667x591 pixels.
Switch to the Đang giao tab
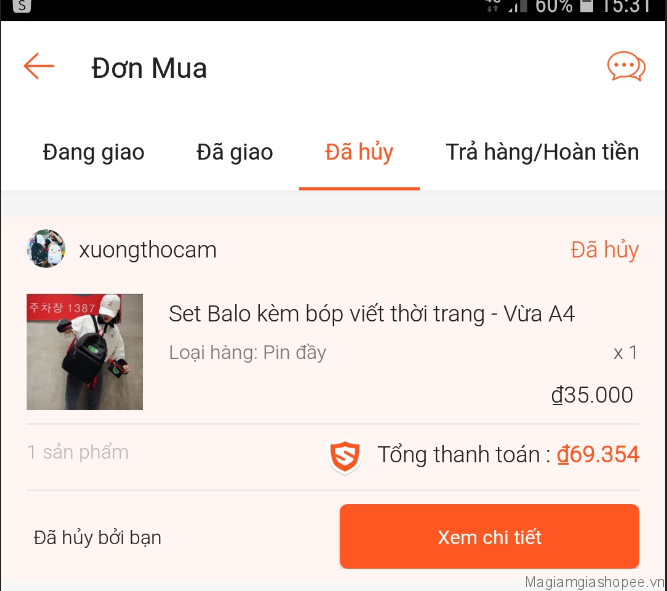[93, 152]
